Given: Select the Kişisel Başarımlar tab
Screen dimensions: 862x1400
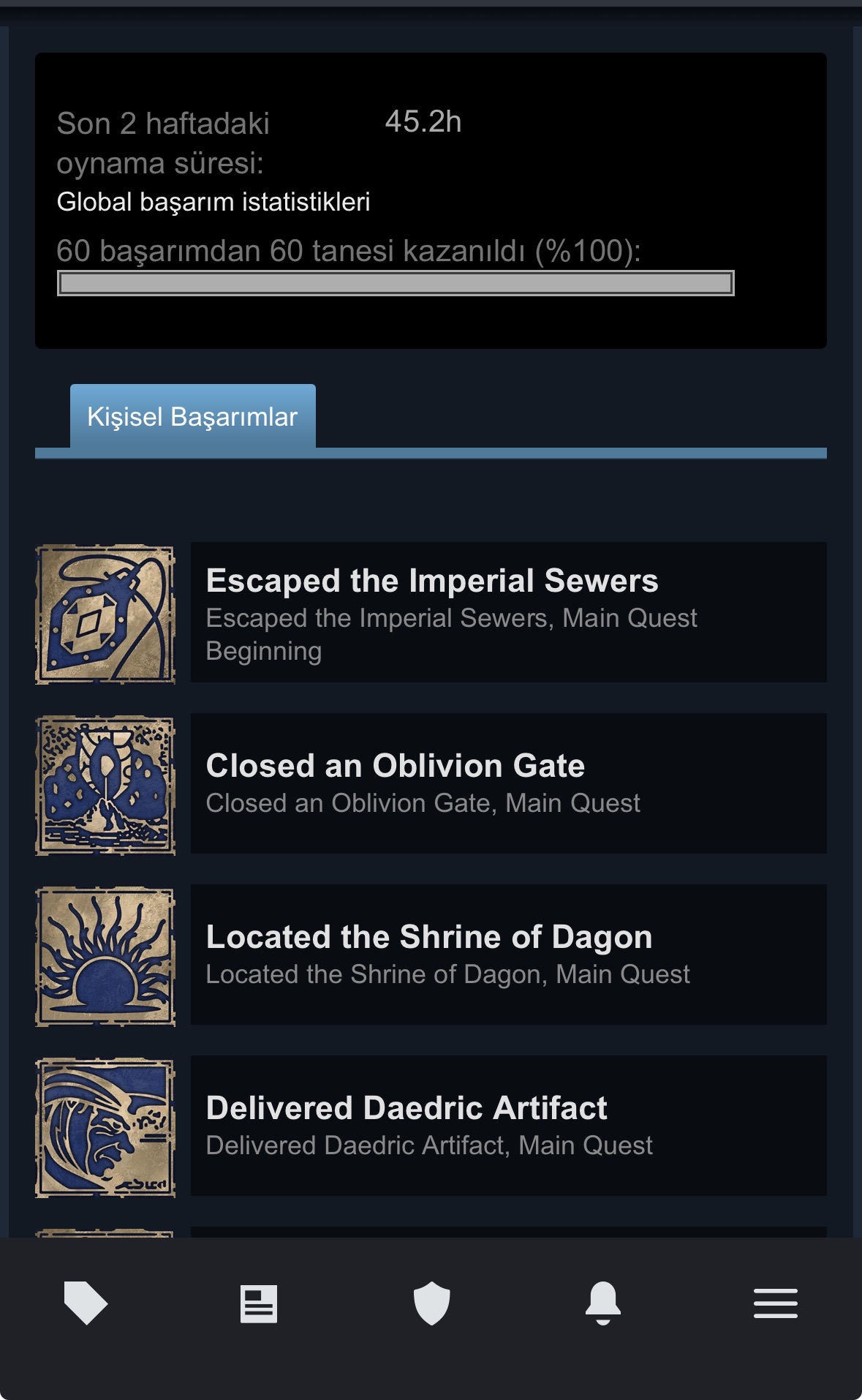Looking at the screenshot, I should tap(193, 416).
